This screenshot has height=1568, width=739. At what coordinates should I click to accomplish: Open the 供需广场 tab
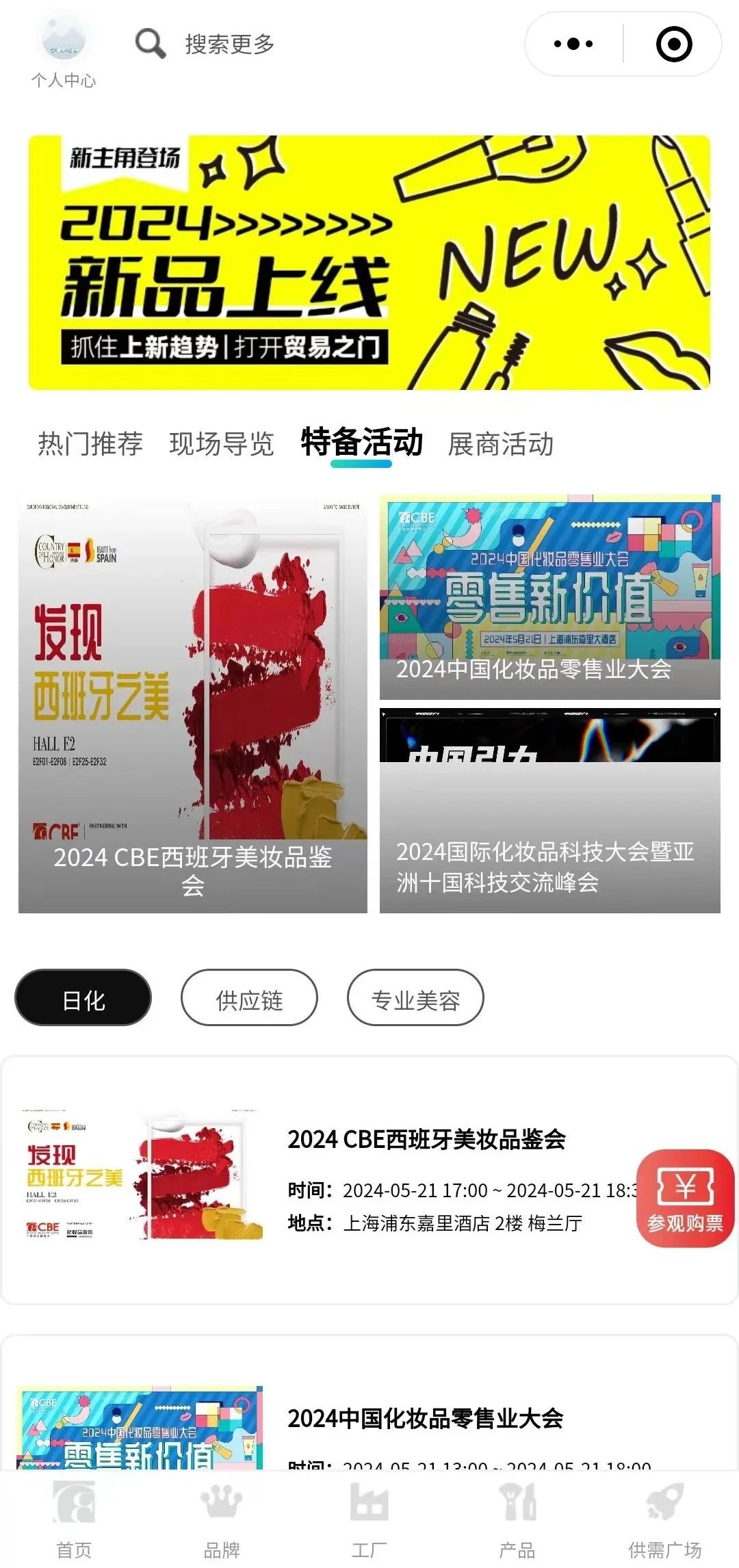tap(664, 1519)
